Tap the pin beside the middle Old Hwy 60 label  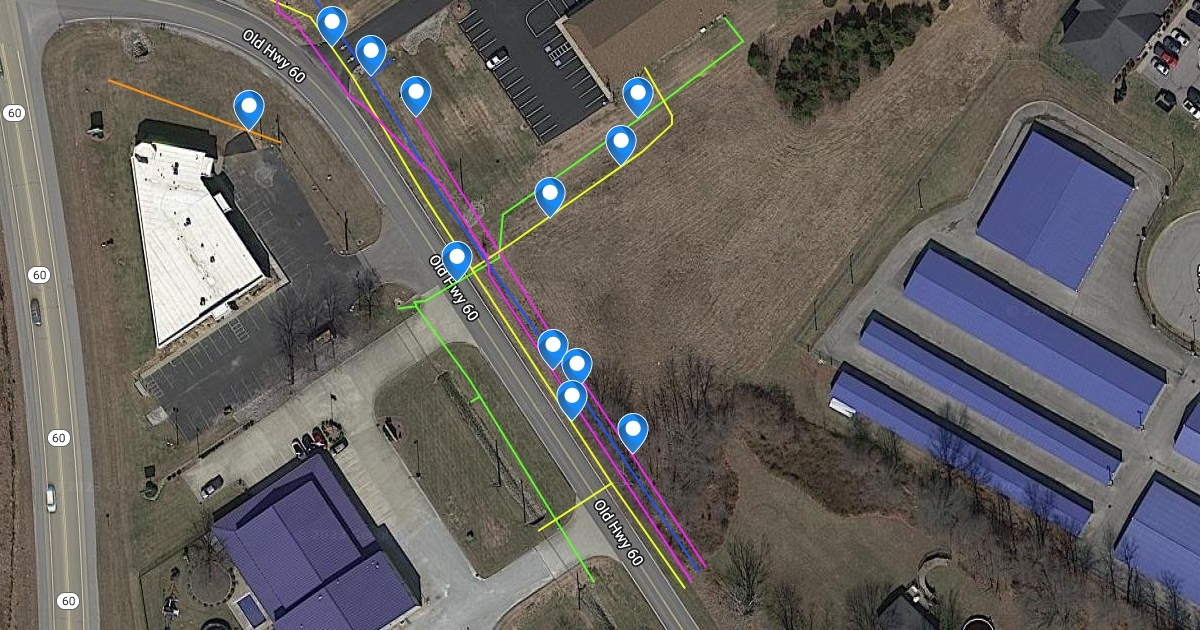tap(457, 259)
